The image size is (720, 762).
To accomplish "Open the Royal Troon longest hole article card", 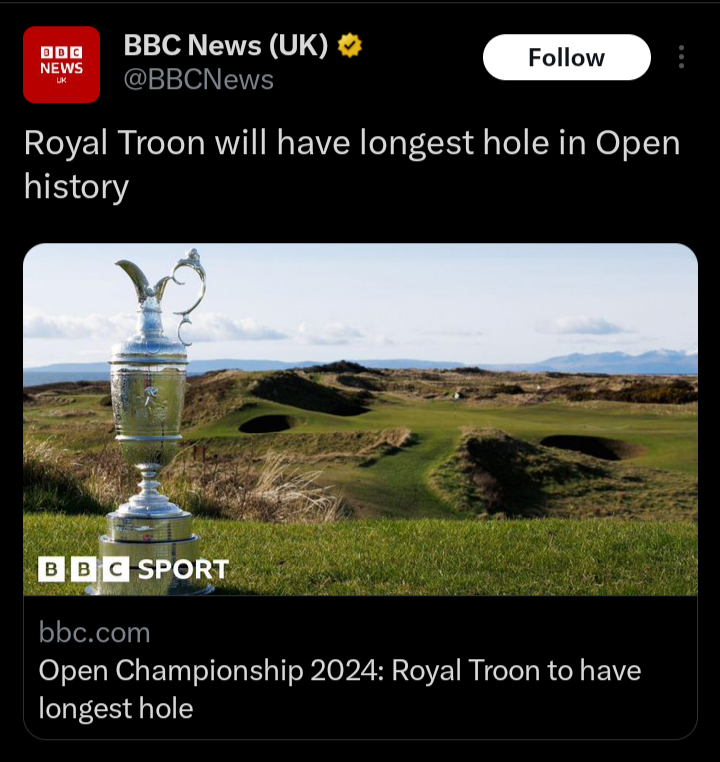I will [360, 490].
